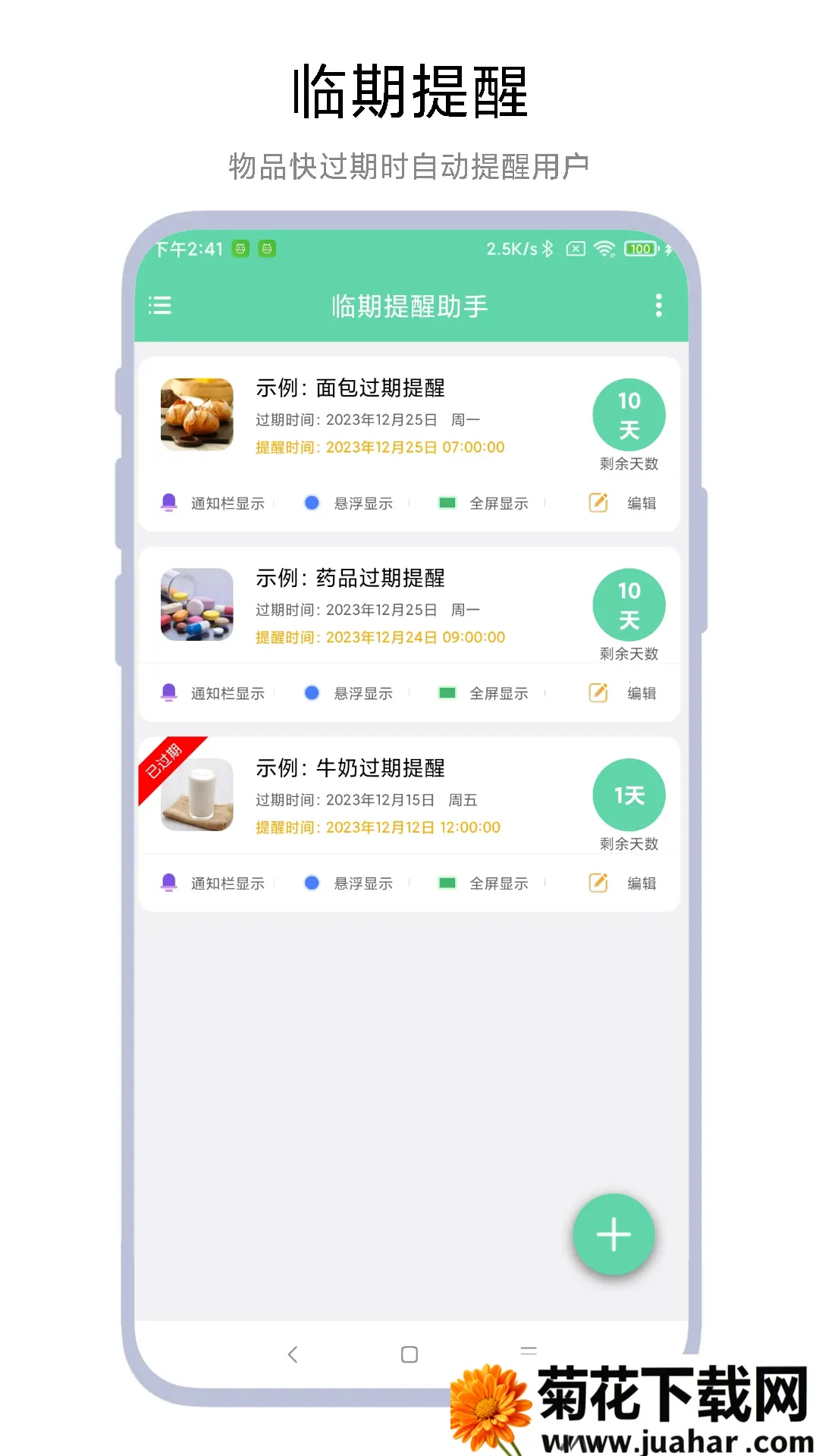Tap the notification bell icon on bread reminder
This screenshot has height=1456, width=819.
(168, 501)
